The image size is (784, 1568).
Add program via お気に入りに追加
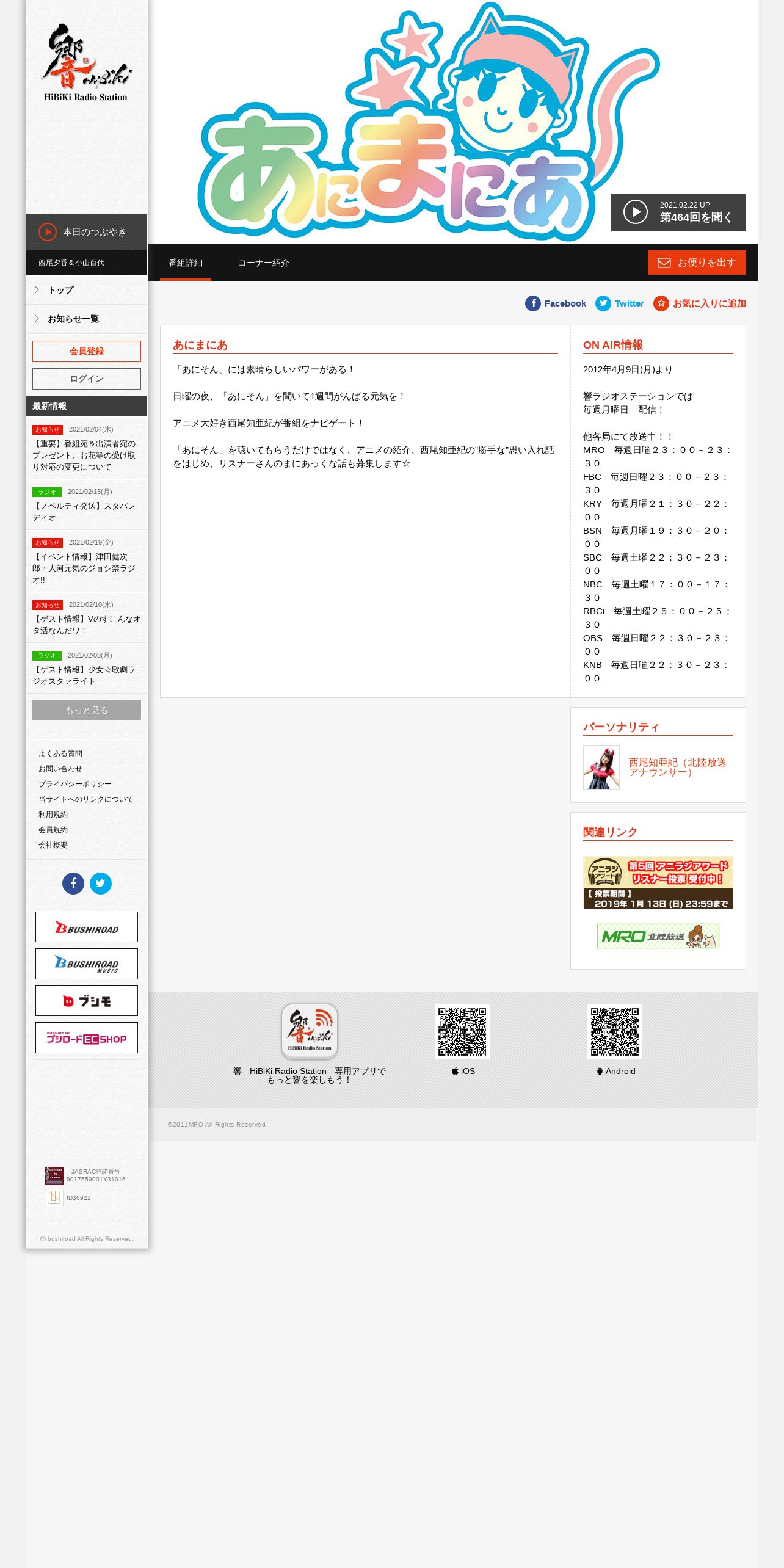coord(700,303)
